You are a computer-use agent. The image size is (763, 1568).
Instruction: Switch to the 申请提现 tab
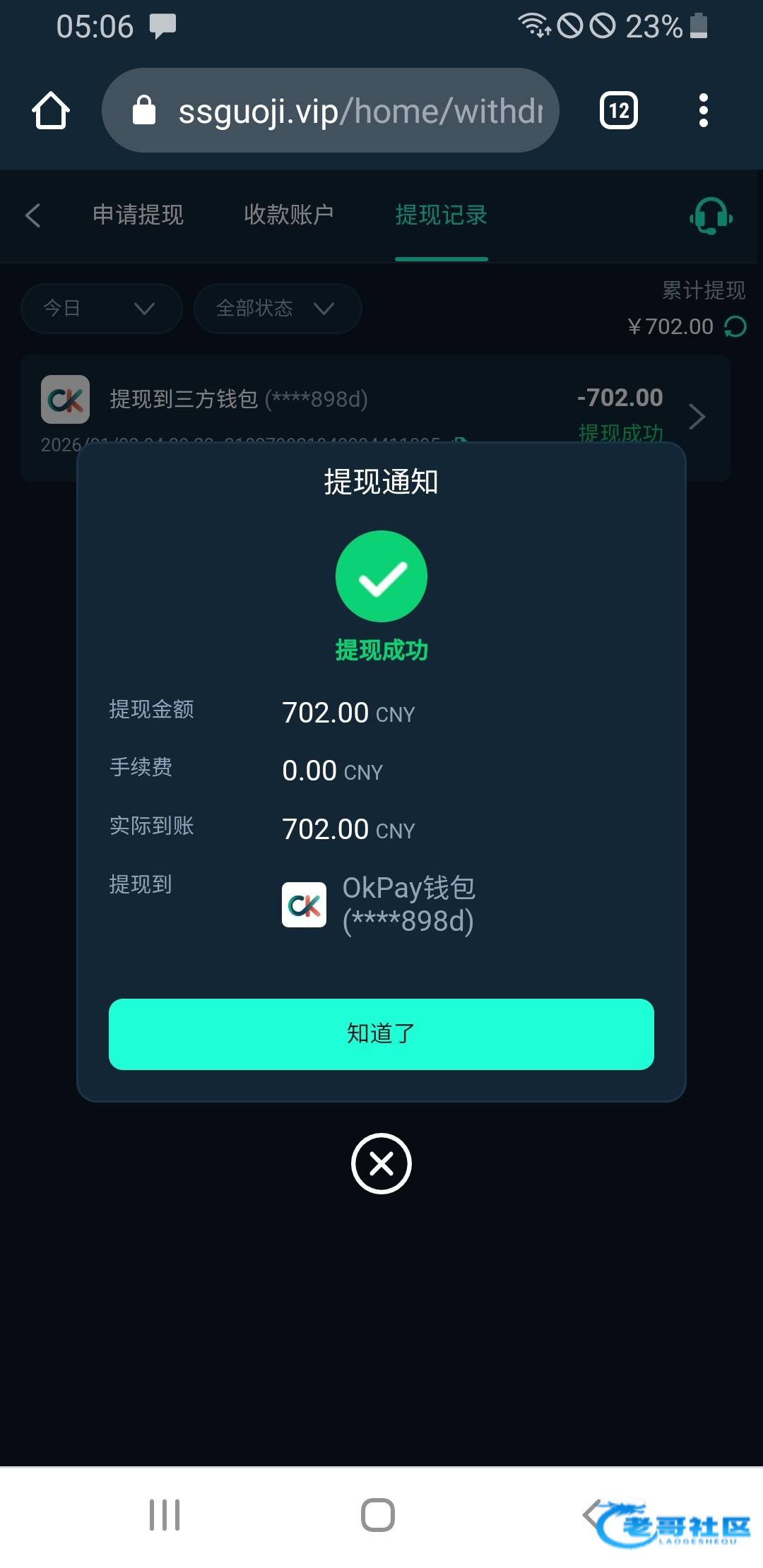(138, 215)
